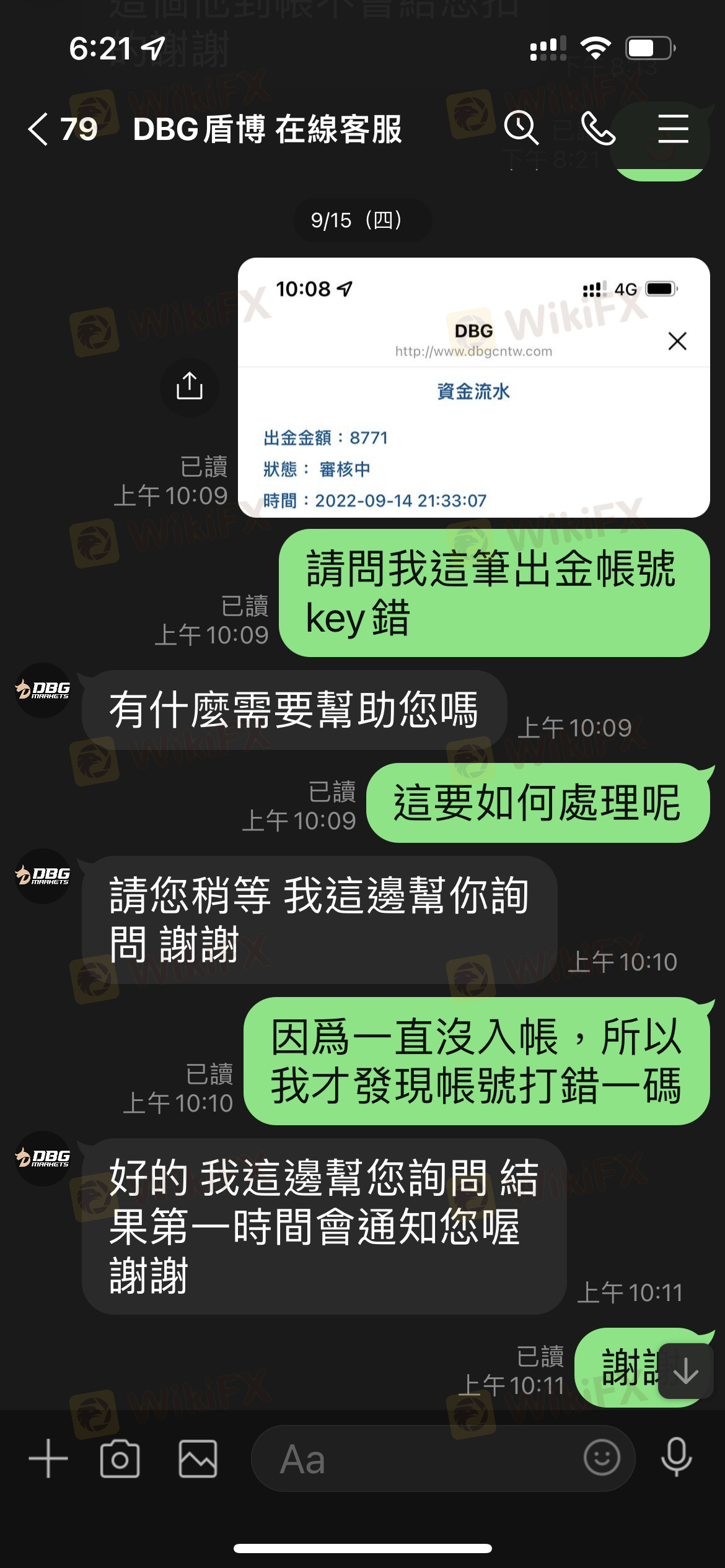This screenshot has width=725, height=1568.
Task: Start a voice call with DBG support
Action: tap(598, 129)
